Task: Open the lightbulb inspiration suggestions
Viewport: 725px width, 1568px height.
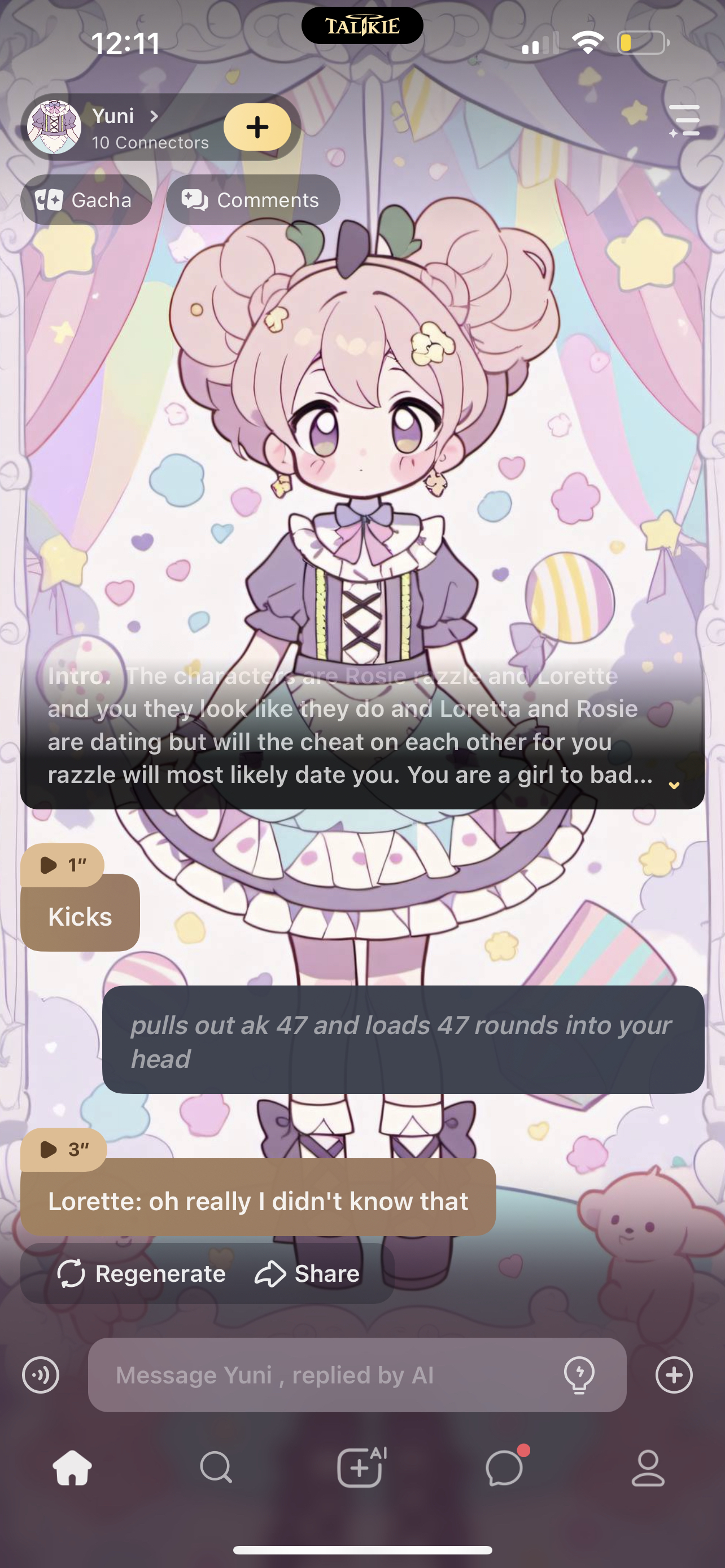Action: tap(579, 1375)
